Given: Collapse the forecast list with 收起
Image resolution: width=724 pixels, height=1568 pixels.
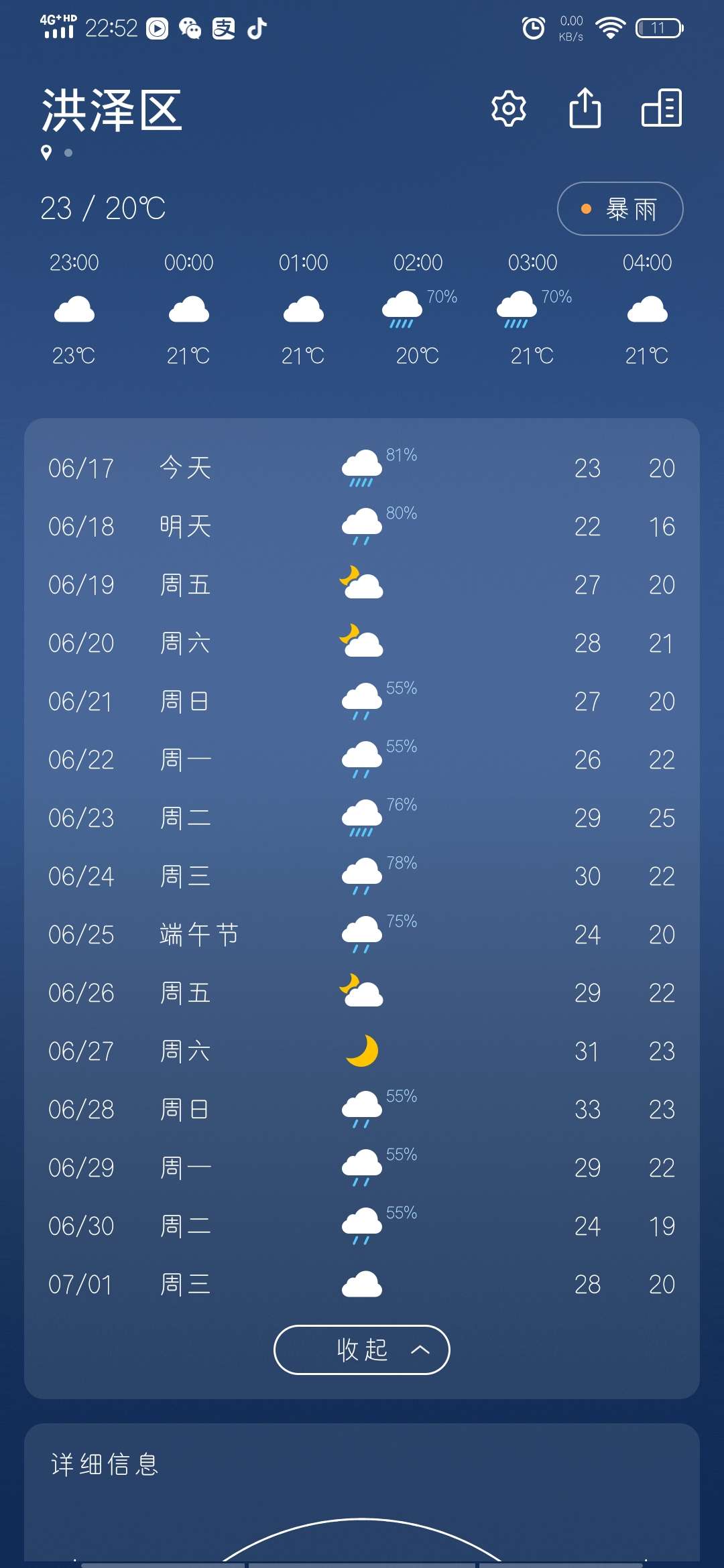Looking at the screenshot, I should tap(362, 1350).
